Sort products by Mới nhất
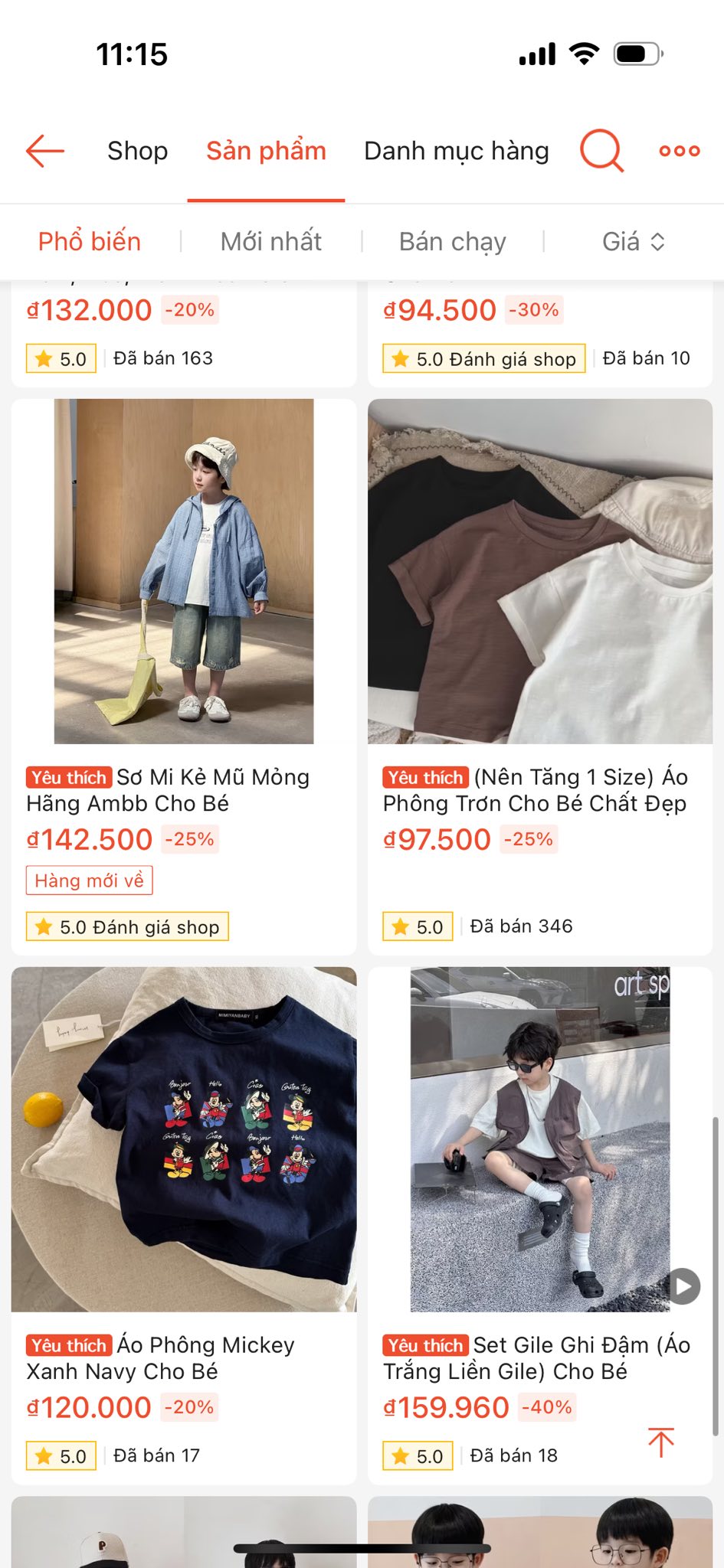 (270, 242)
